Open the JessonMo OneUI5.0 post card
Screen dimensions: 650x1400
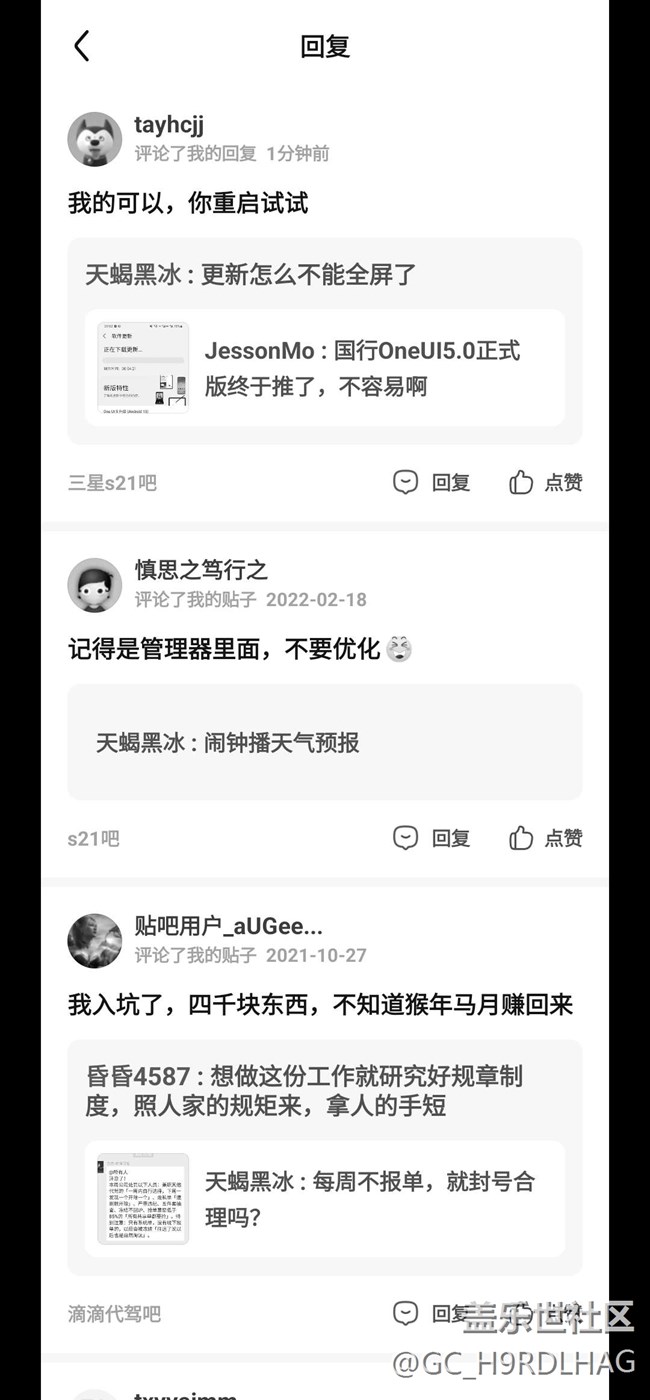coord(324,367)
